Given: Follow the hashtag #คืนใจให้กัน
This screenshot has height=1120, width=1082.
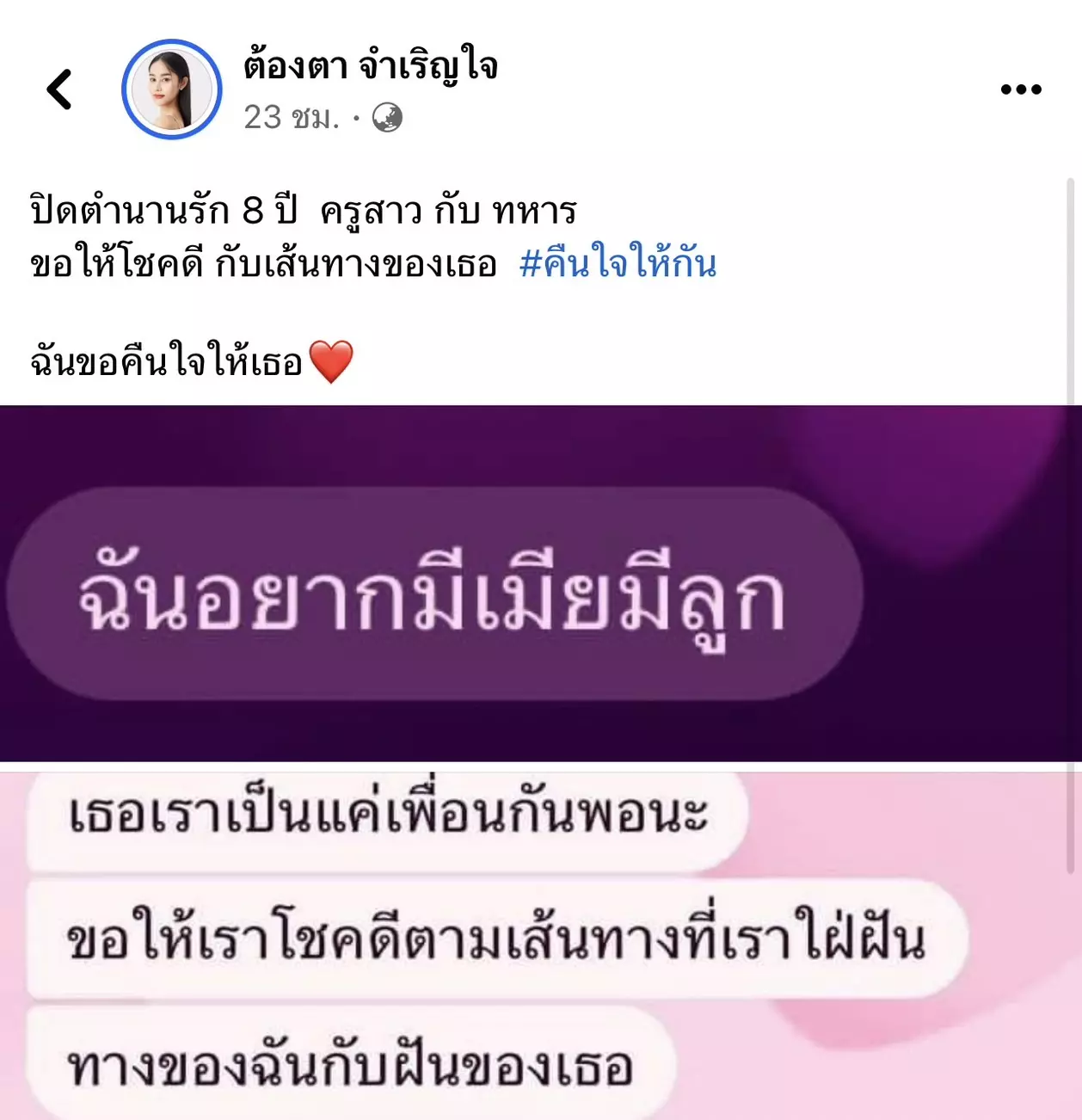Looking at the screenshot, I should [618, 266].
